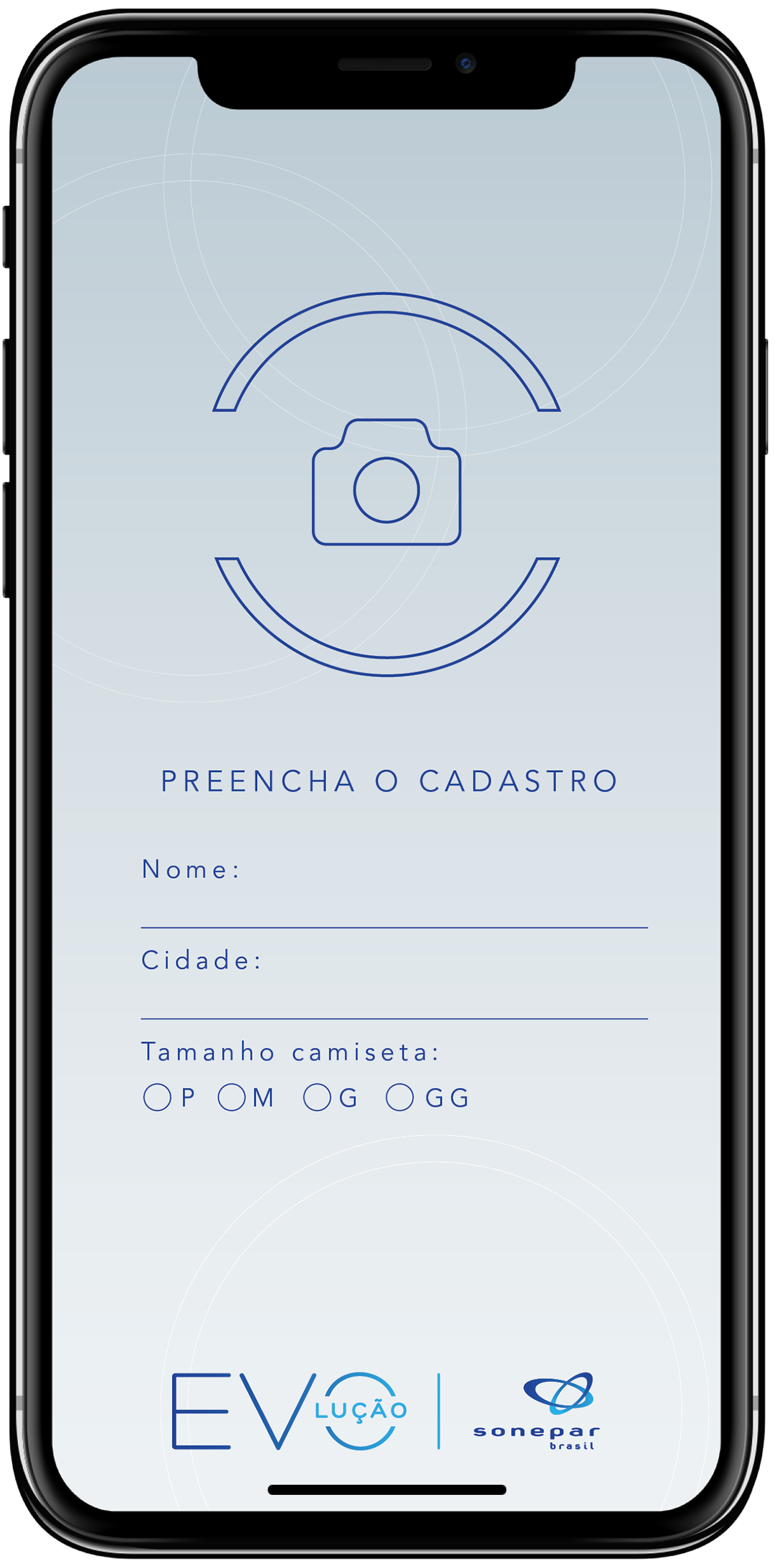This screenshot has height=1568, width=775.
Task: Select shirt size P
Action: (x=157, y=1097)
